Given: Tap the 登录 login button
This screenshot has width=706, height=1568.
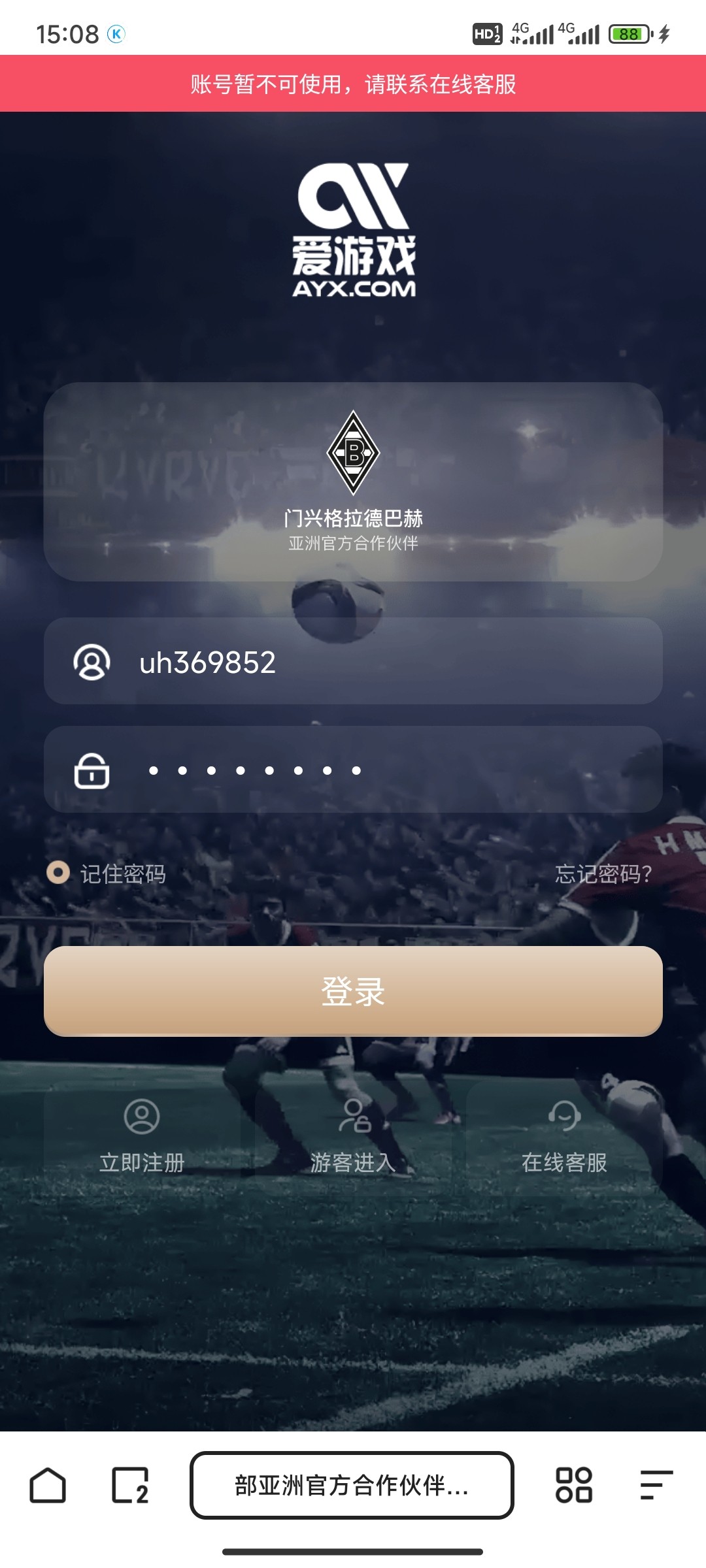Looking at the screenshot, I should click(x=353, y=990).
